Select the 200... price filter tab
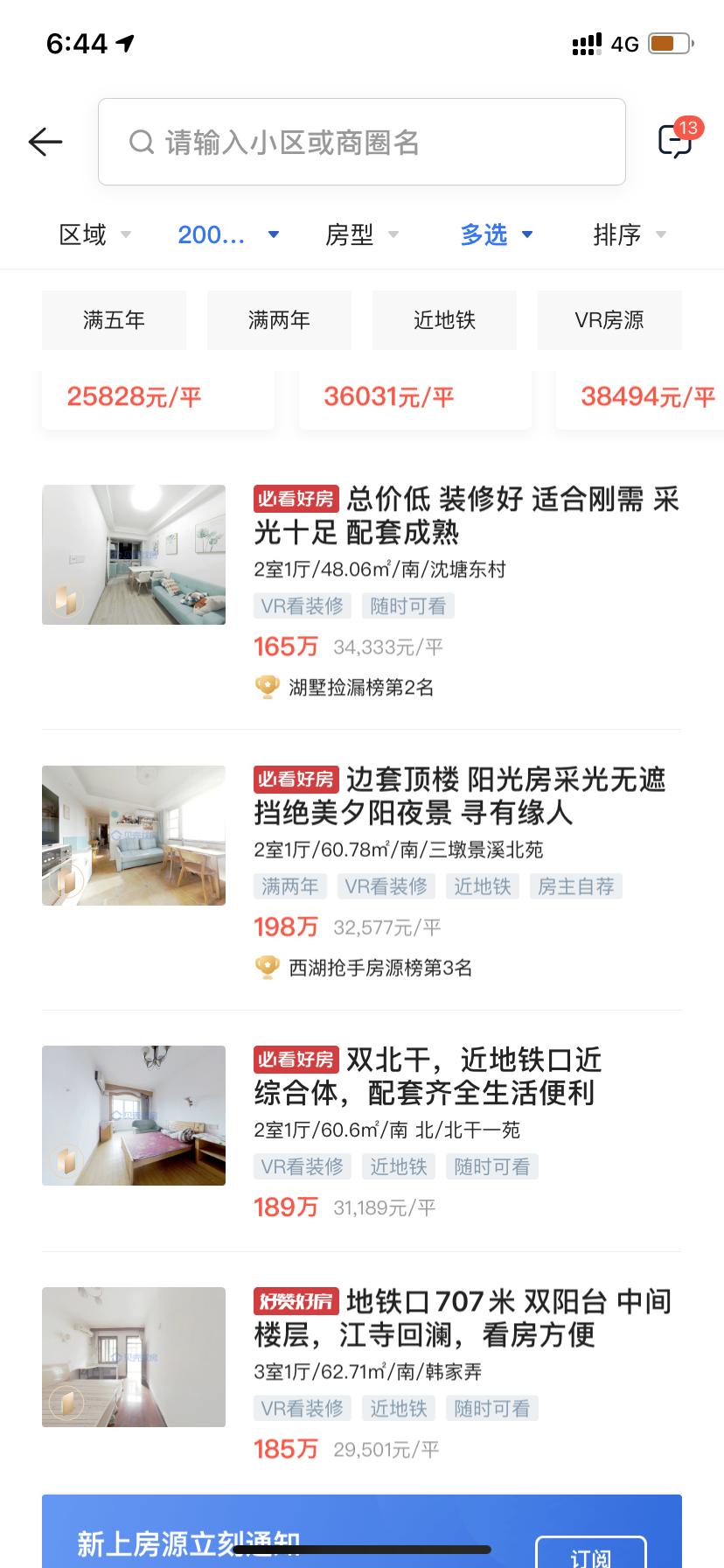Screen dimensions: 724x1568 [226, 234]
